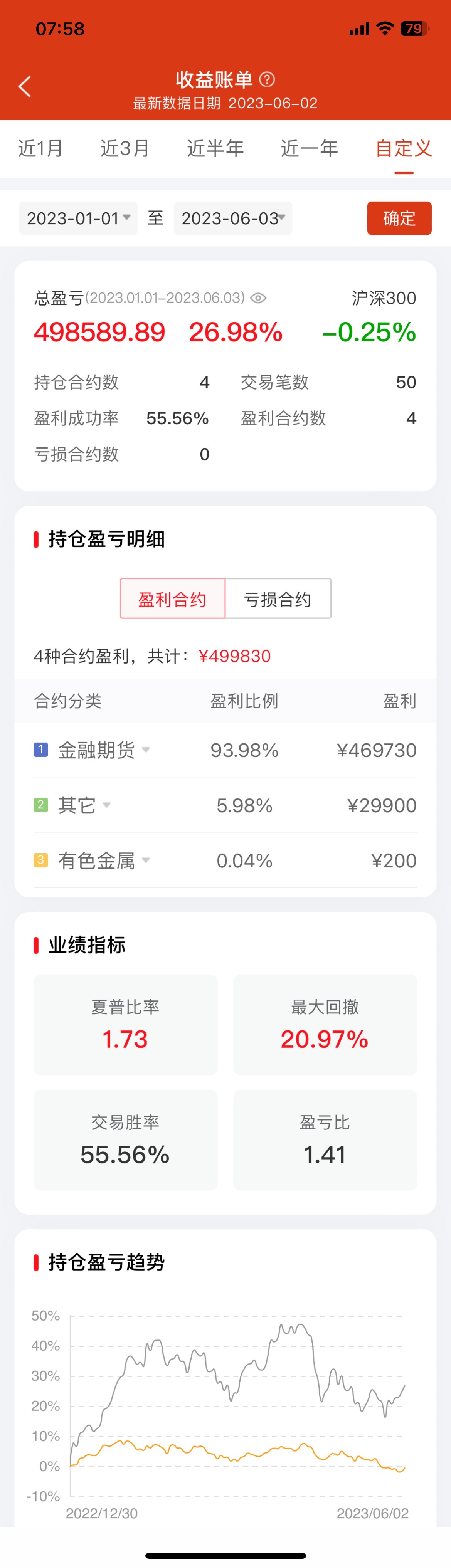The height and width of the screenshot is (1568, 451).
Task: Select the 自定义 tab
Action: point(403,148)
